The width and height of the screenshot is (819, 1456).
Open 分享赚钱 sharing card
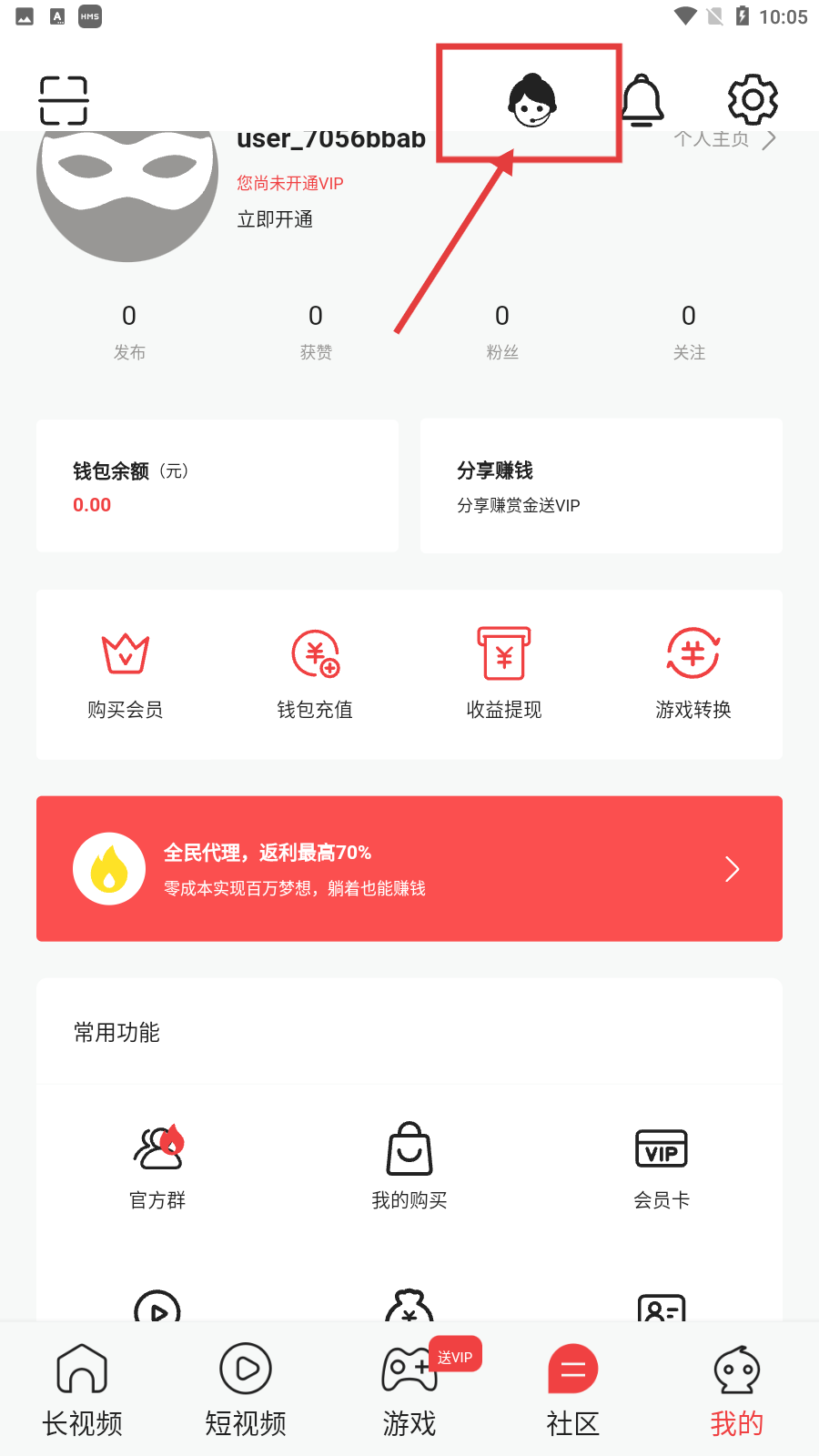[601, 485]
